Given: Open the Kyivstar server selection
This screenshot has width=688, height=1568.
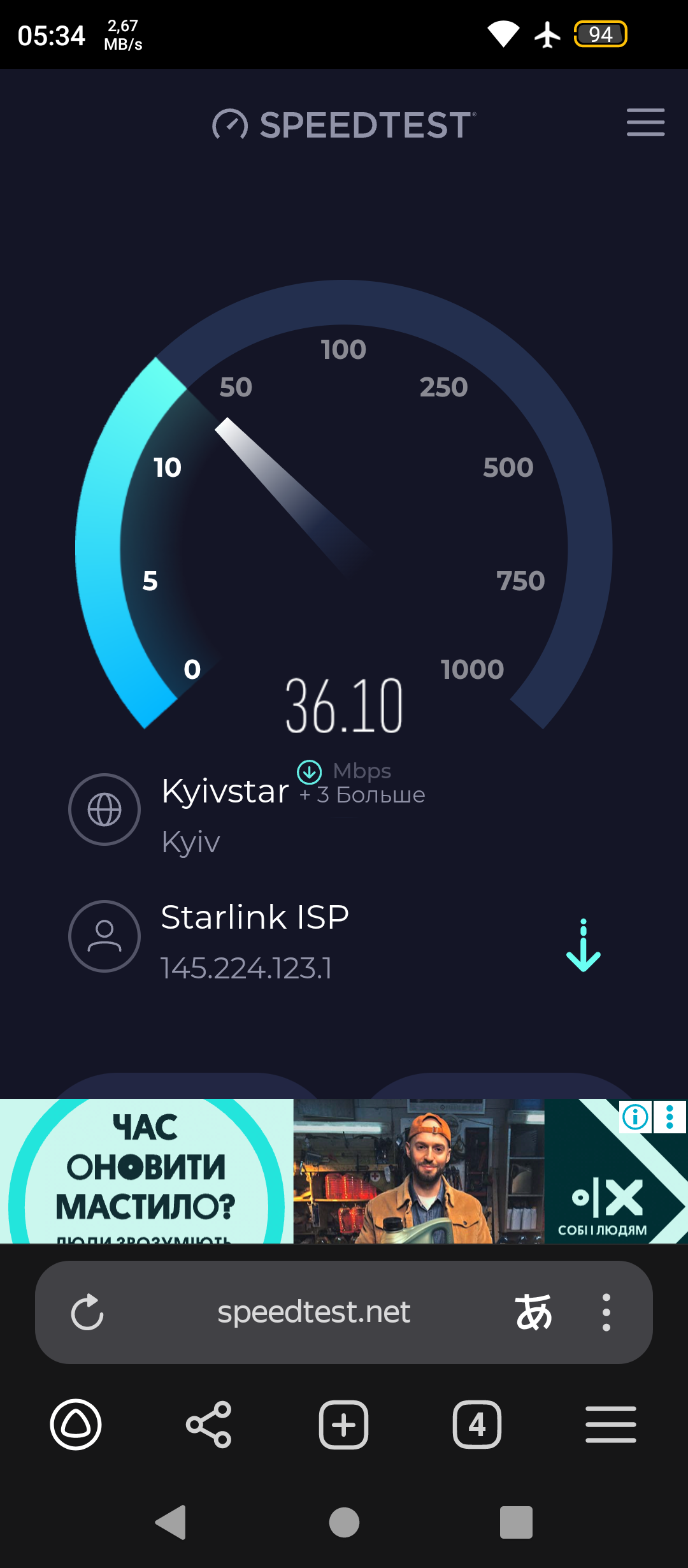Looking at the screenshot, I should [x=225, y=792].
